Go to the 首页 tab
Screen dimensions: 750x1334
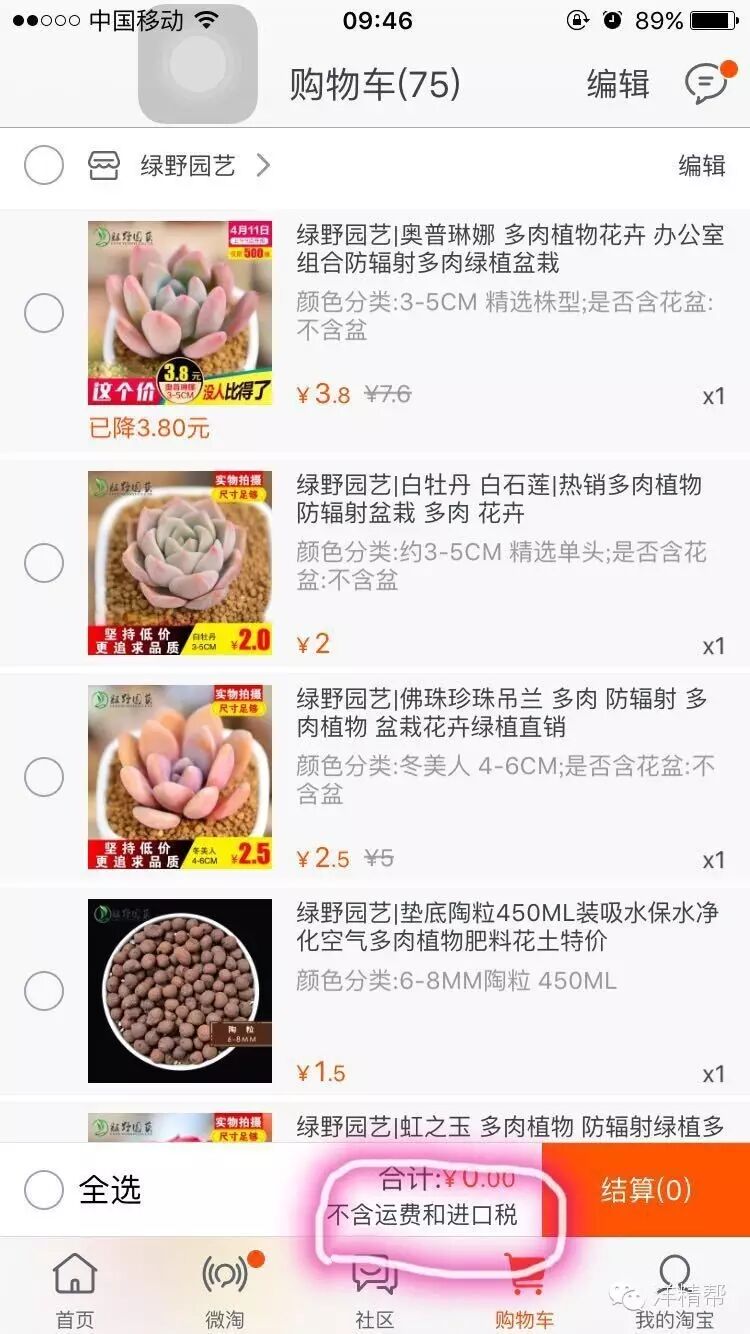75,1290
